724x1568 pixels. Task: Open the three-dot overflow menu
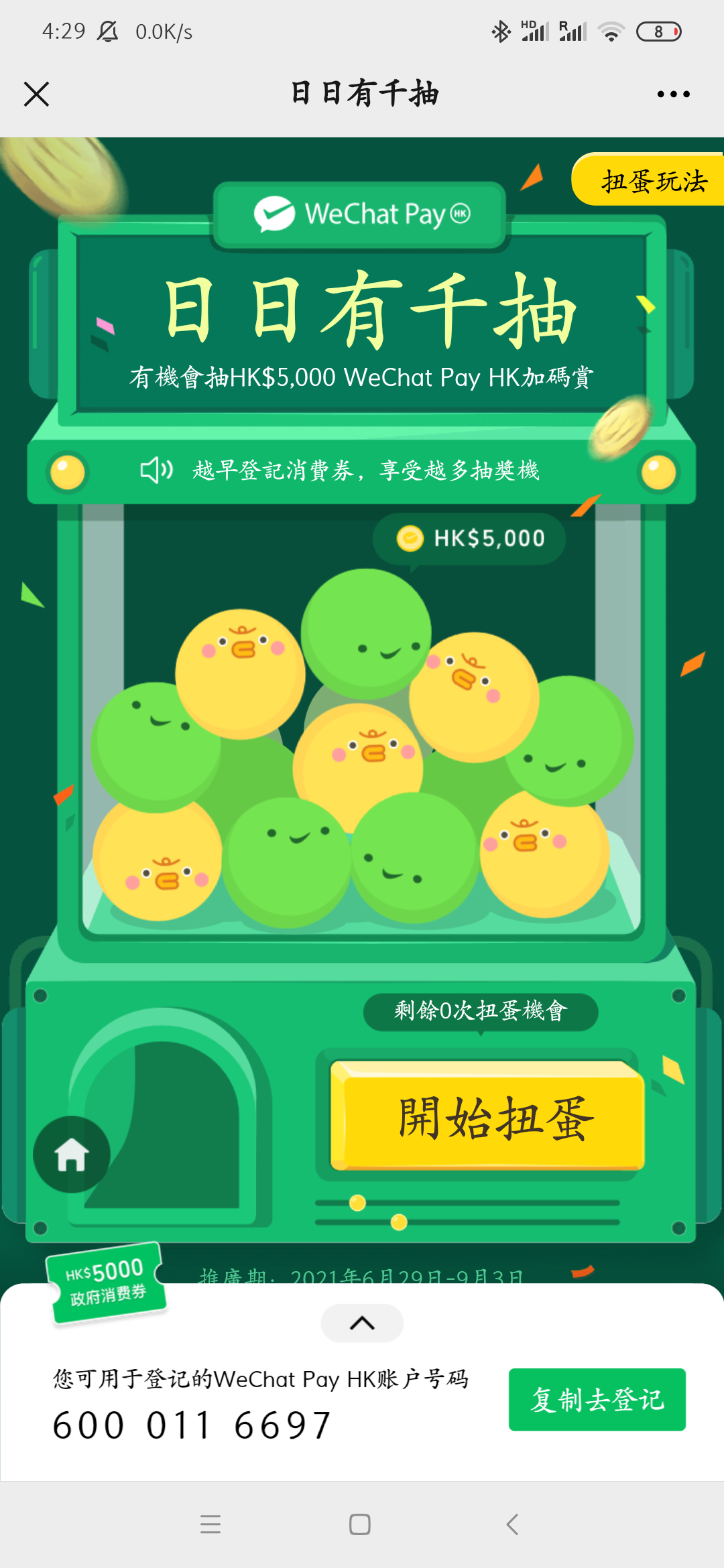pyautogui.click(x=673, y=94)
